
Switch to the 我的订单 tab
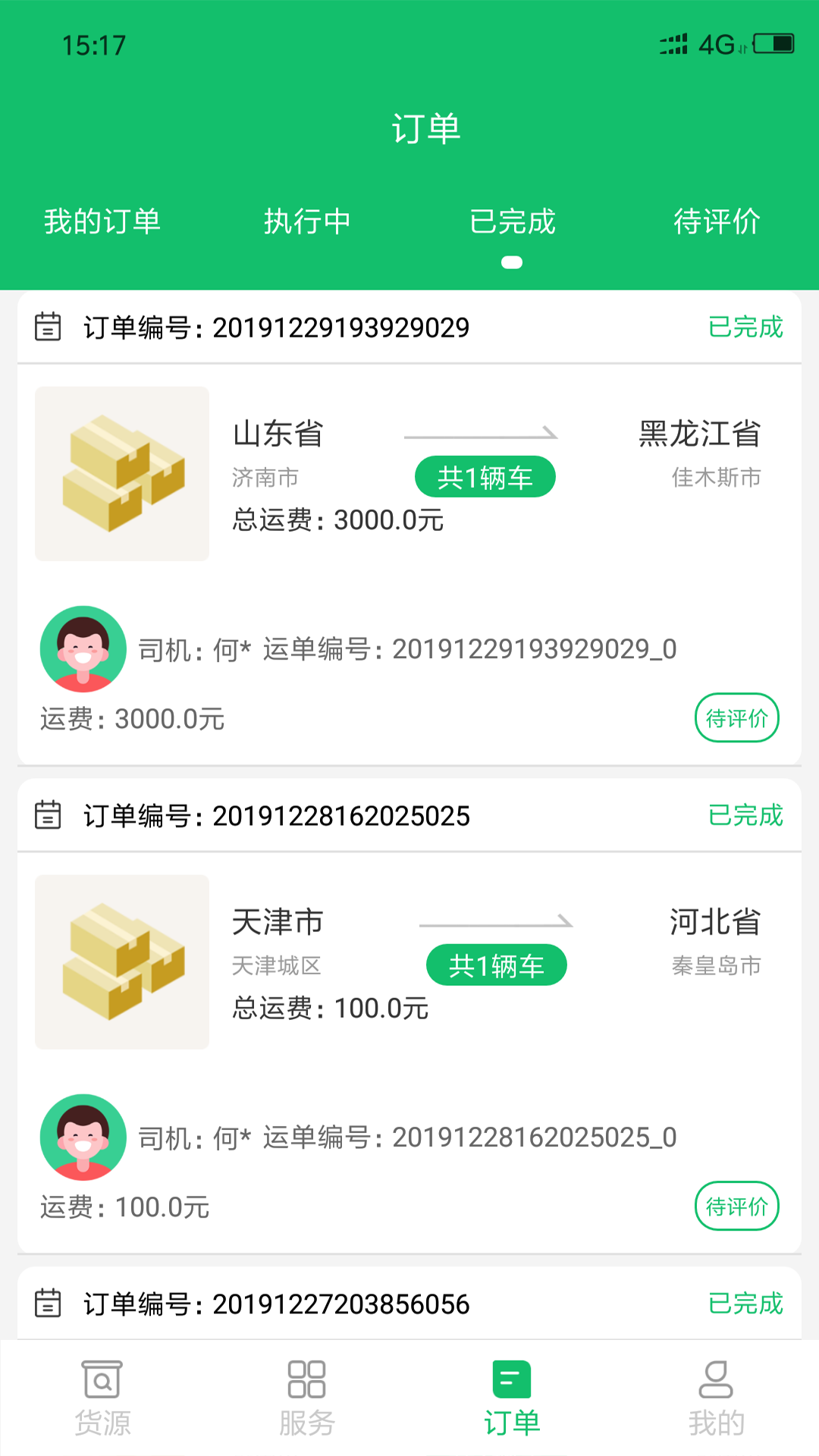pos(102,221)
